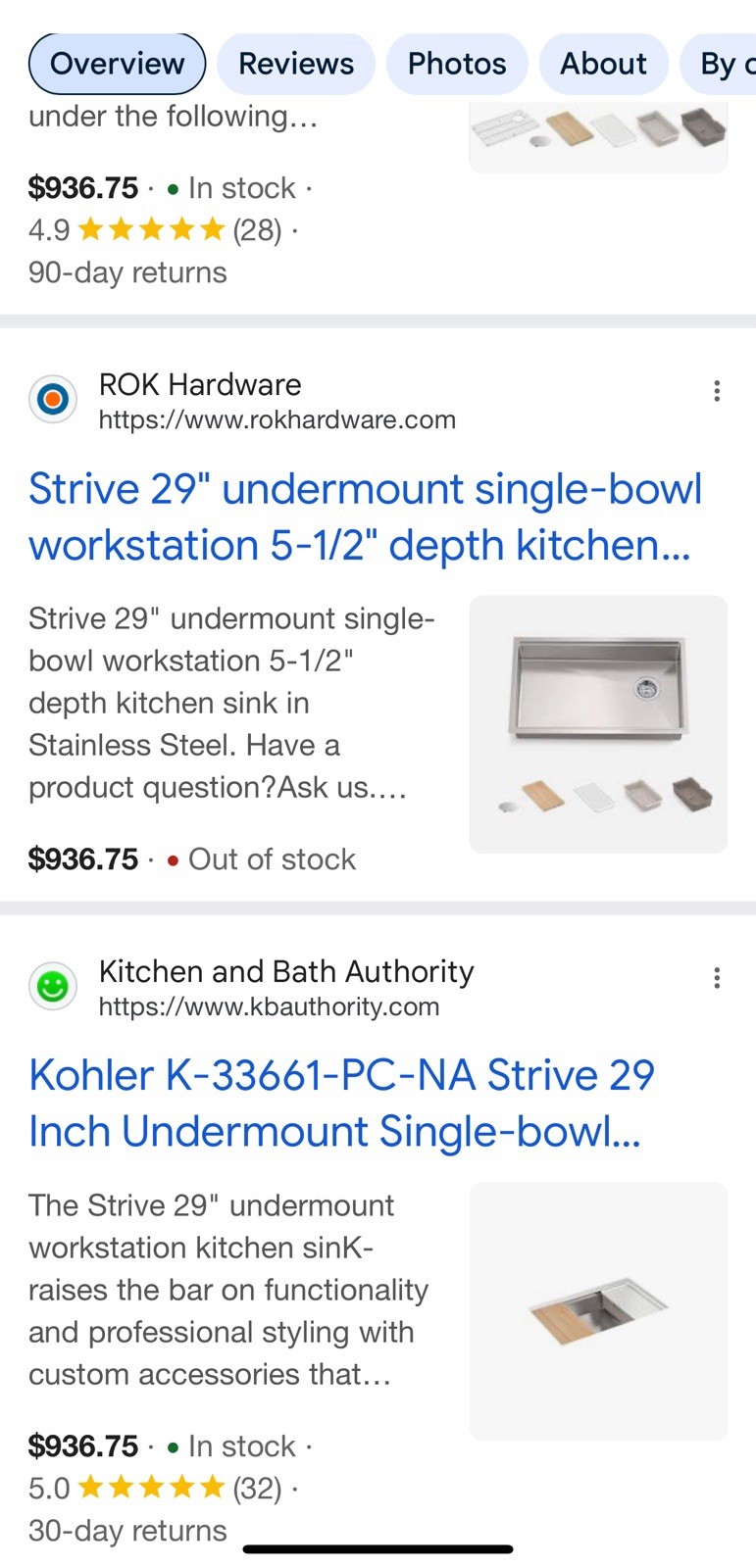
Task: Switch to the Photos tab
Action: point(456,64)
